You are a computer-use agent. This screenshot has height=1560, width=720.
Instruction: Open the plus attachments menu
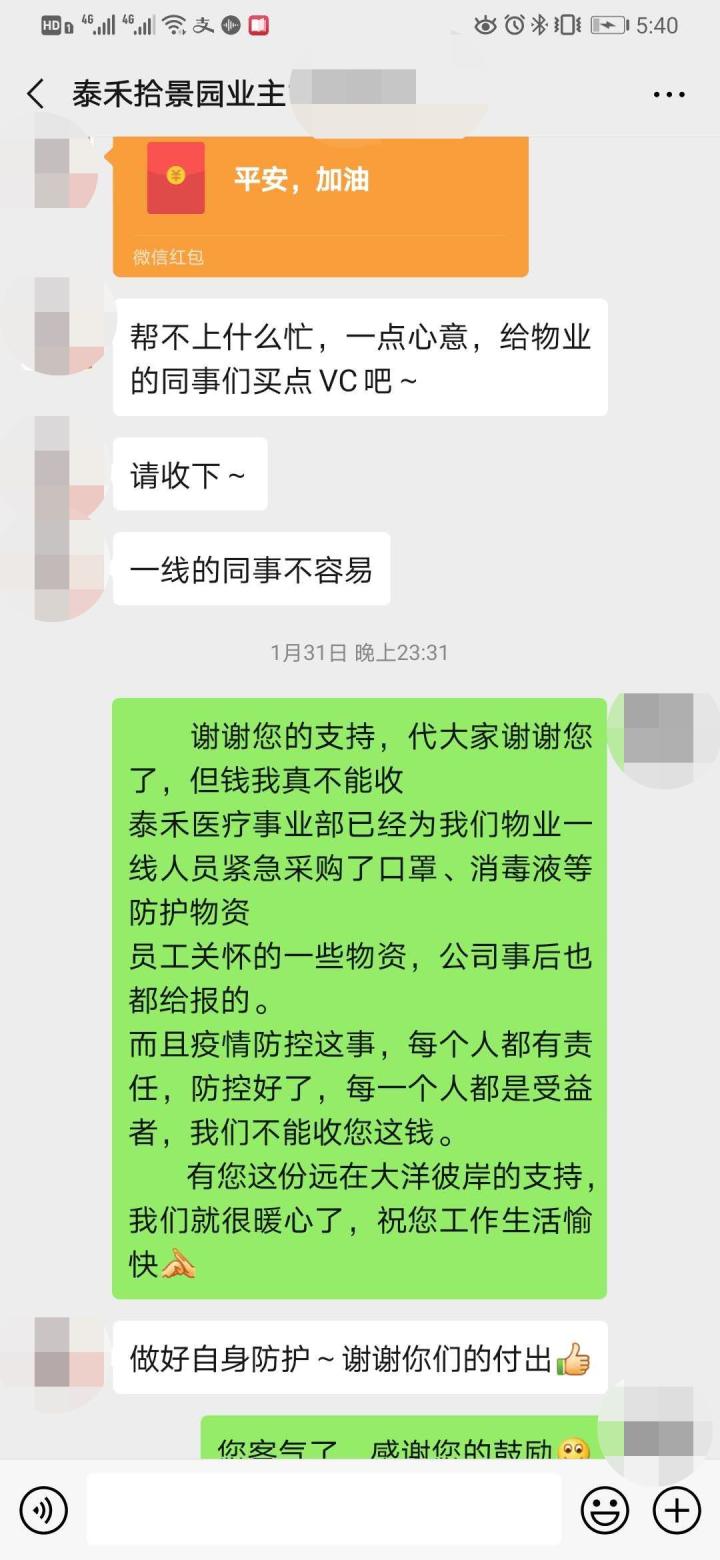pos(677,1510)
